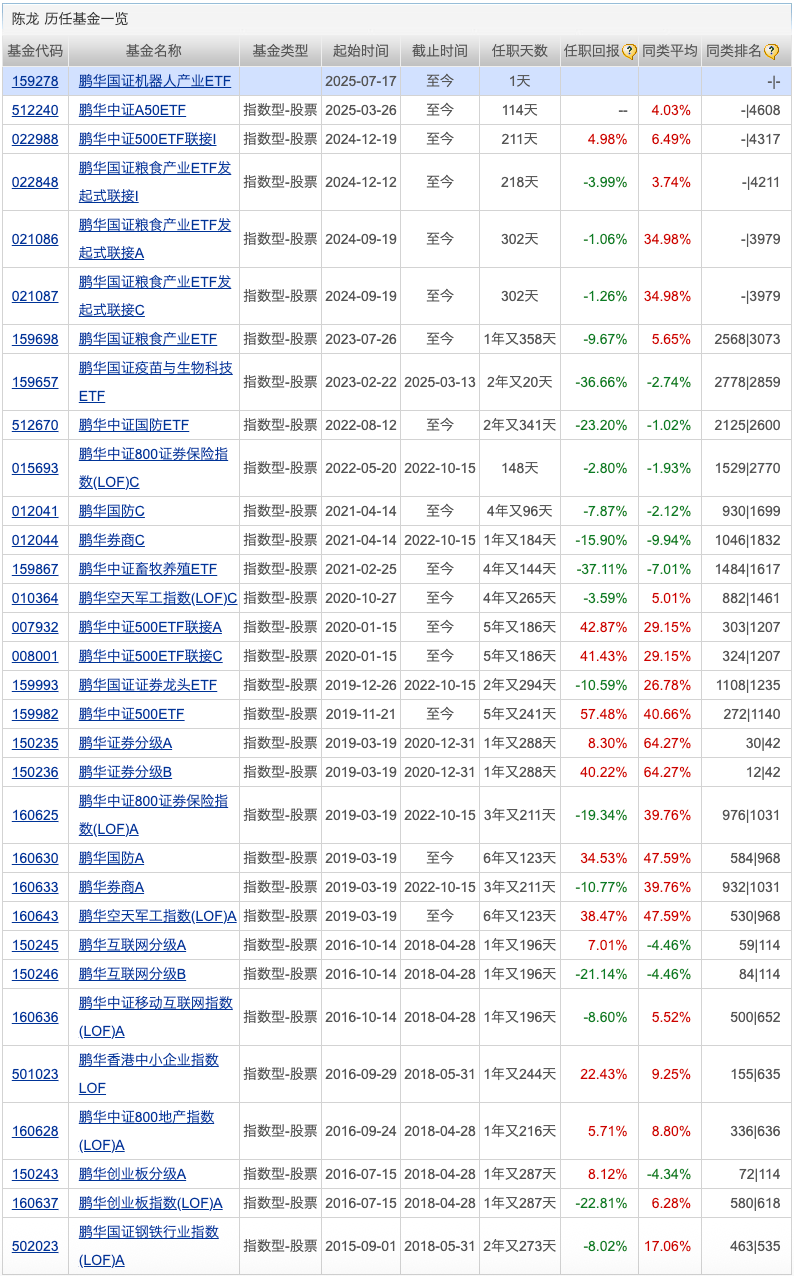Open fund code 512670
The height and width of the screenshot is (1276, 794).
(35, 425)
